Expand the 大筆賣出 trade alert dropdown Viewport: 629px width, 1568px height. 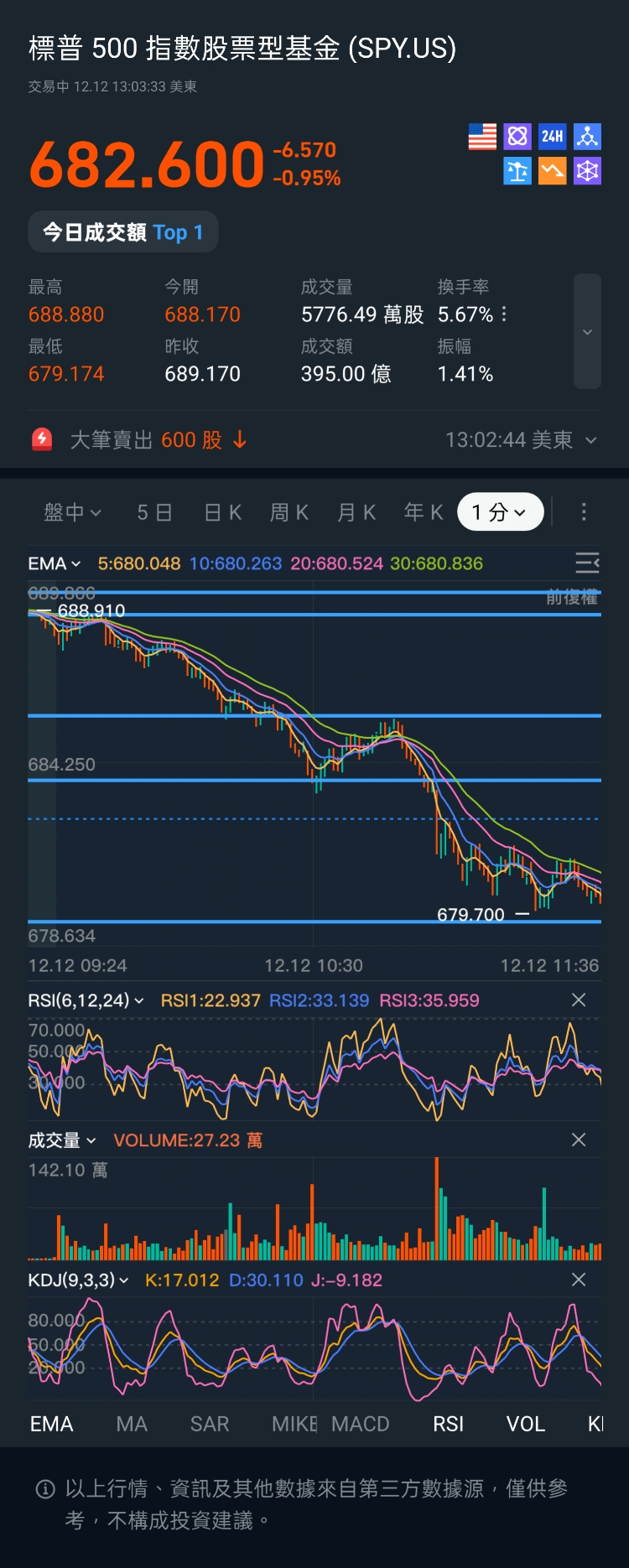click(591, 440)
